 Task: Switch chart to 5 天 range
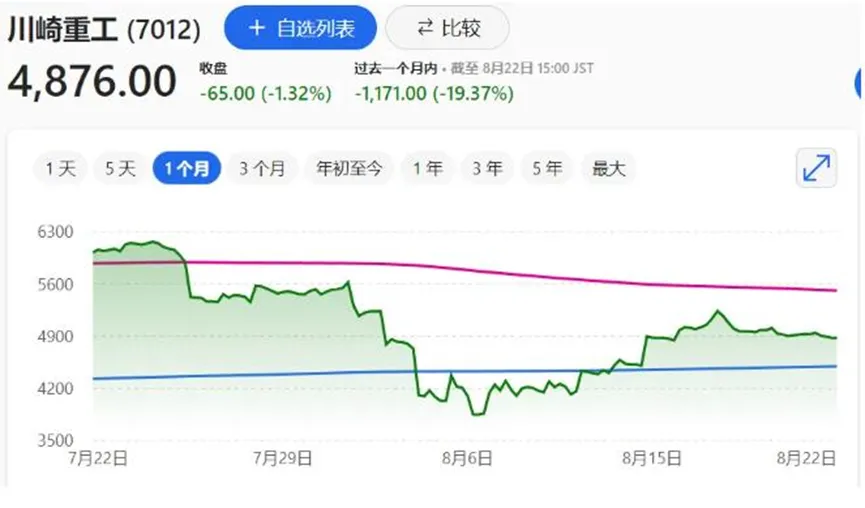click(120, 169)
